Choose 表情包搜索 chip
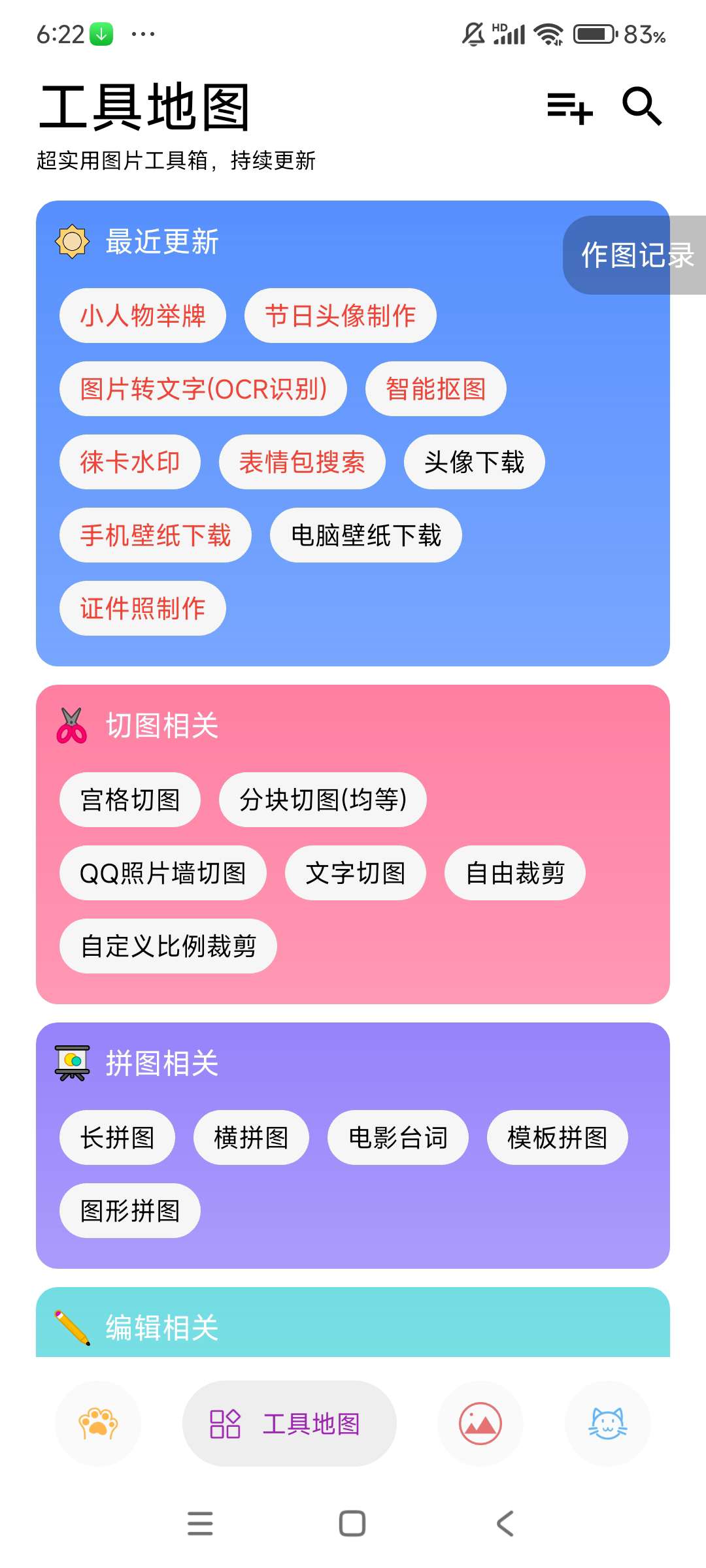Image resolution: width=706 pixels, height=1568 pixels. click(x=302, y=462)
